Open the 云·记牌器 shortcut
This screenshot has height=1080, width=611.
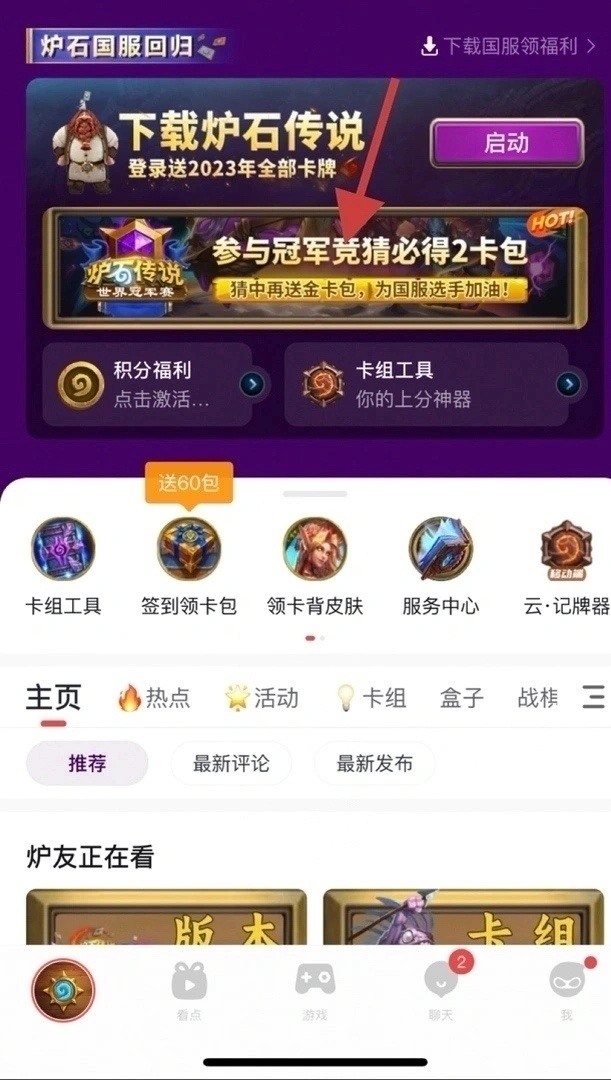pyautogui.click(x=567, y=565)
